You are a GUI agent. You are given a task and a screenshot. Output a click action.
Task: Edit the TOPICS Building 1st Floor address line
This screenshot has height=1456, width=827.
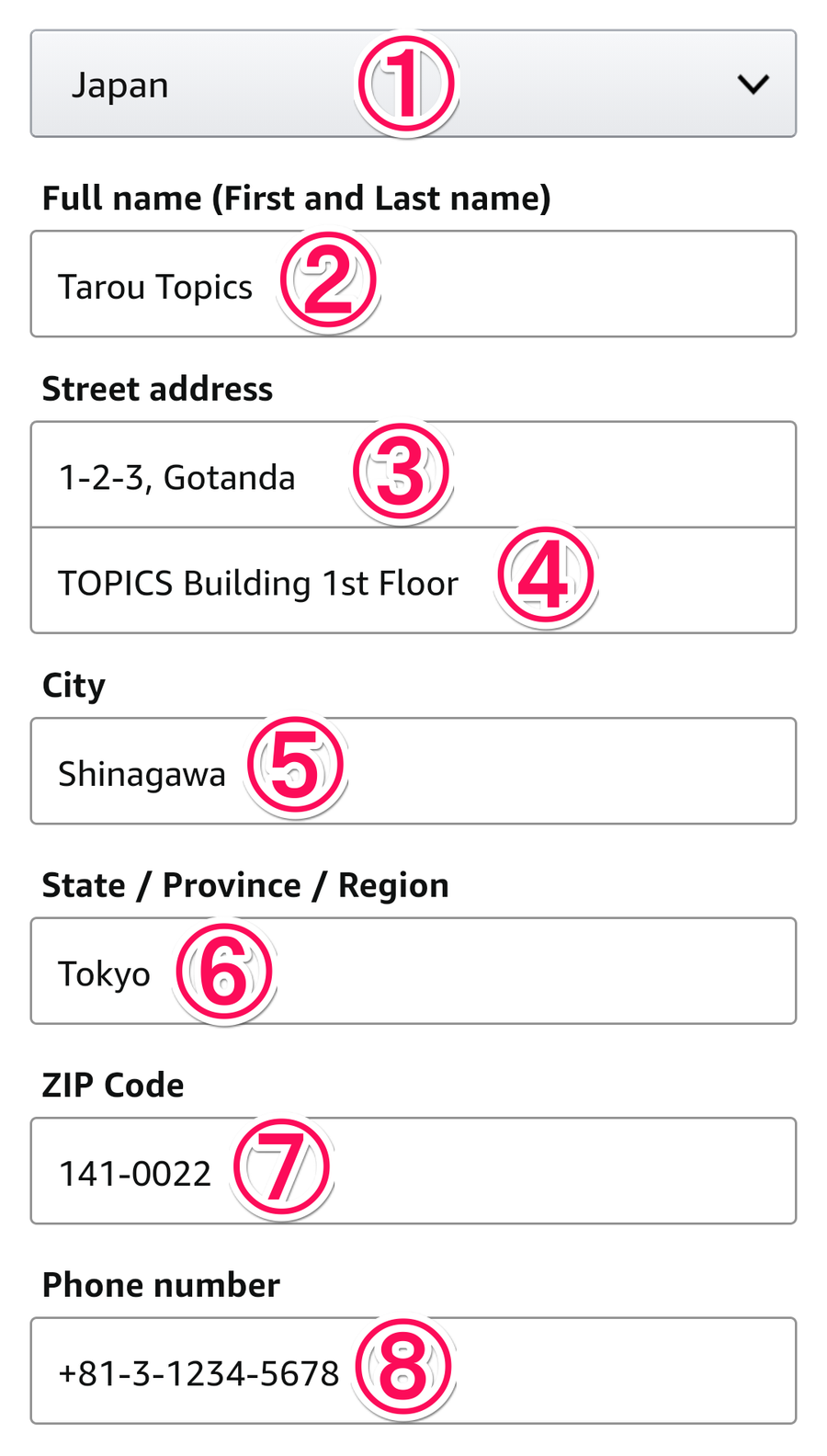click(x=413, y=581)
